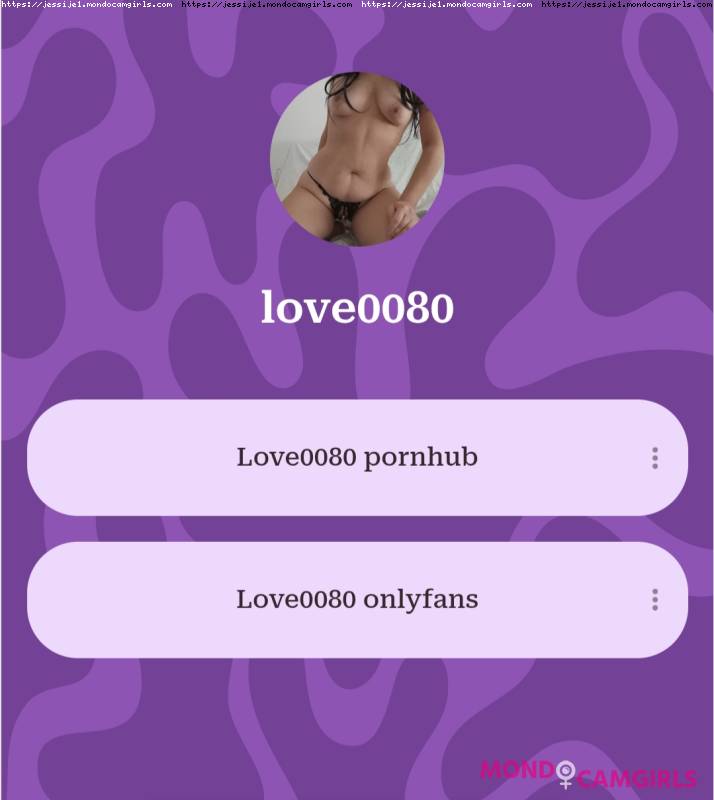Open three-dot menu on onlyfans link
Screen dimensions: 714x800
tap(655, 600)
